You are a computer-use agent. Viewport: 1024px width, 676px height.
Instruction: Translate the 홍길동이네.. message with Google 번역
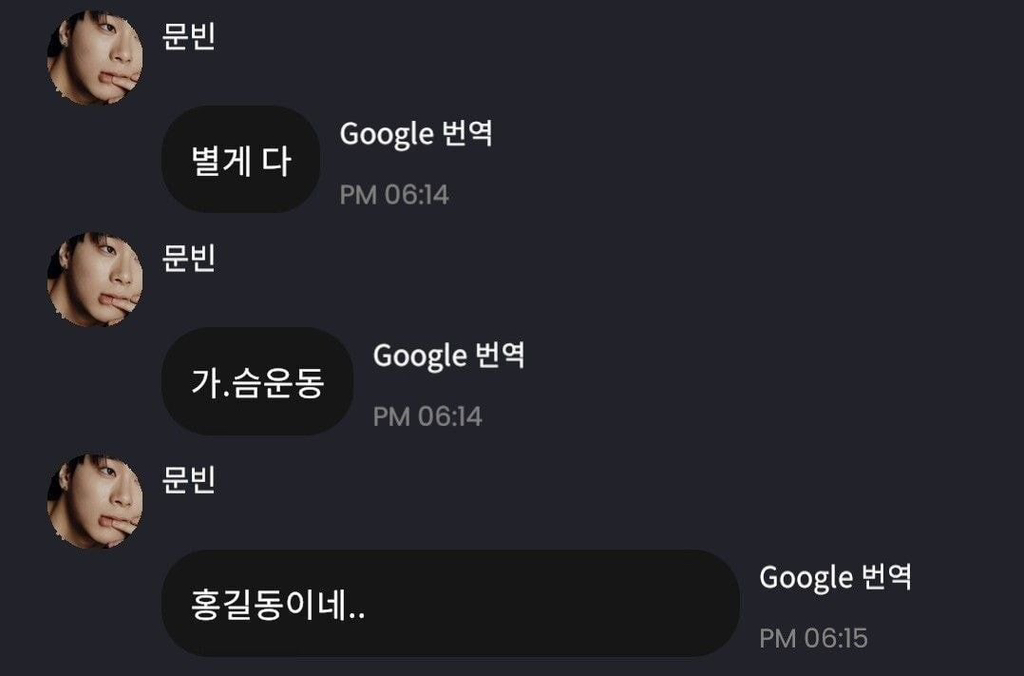point(835,577)
